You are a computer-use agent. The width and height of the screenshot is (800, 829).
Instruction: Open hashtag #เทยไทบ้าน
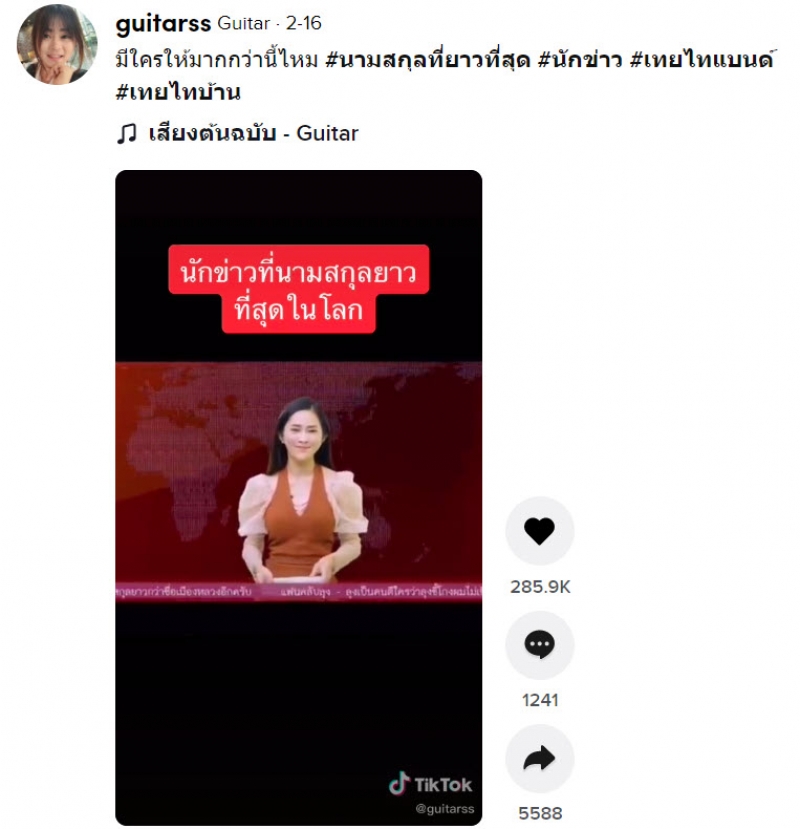coord(178,92)
